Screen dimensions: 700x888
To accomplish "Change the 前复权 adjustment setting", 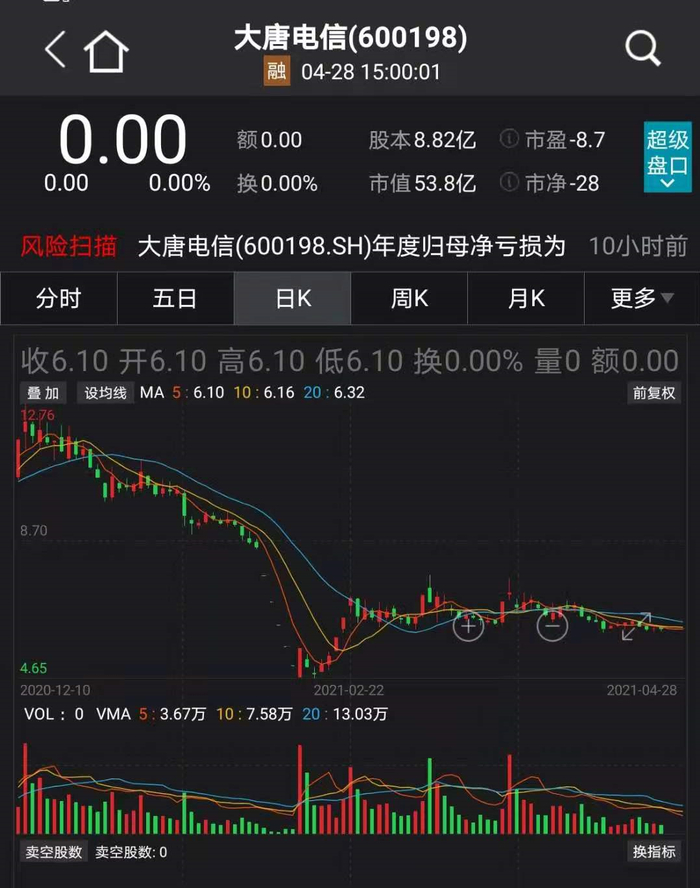I will click(654, 393).
